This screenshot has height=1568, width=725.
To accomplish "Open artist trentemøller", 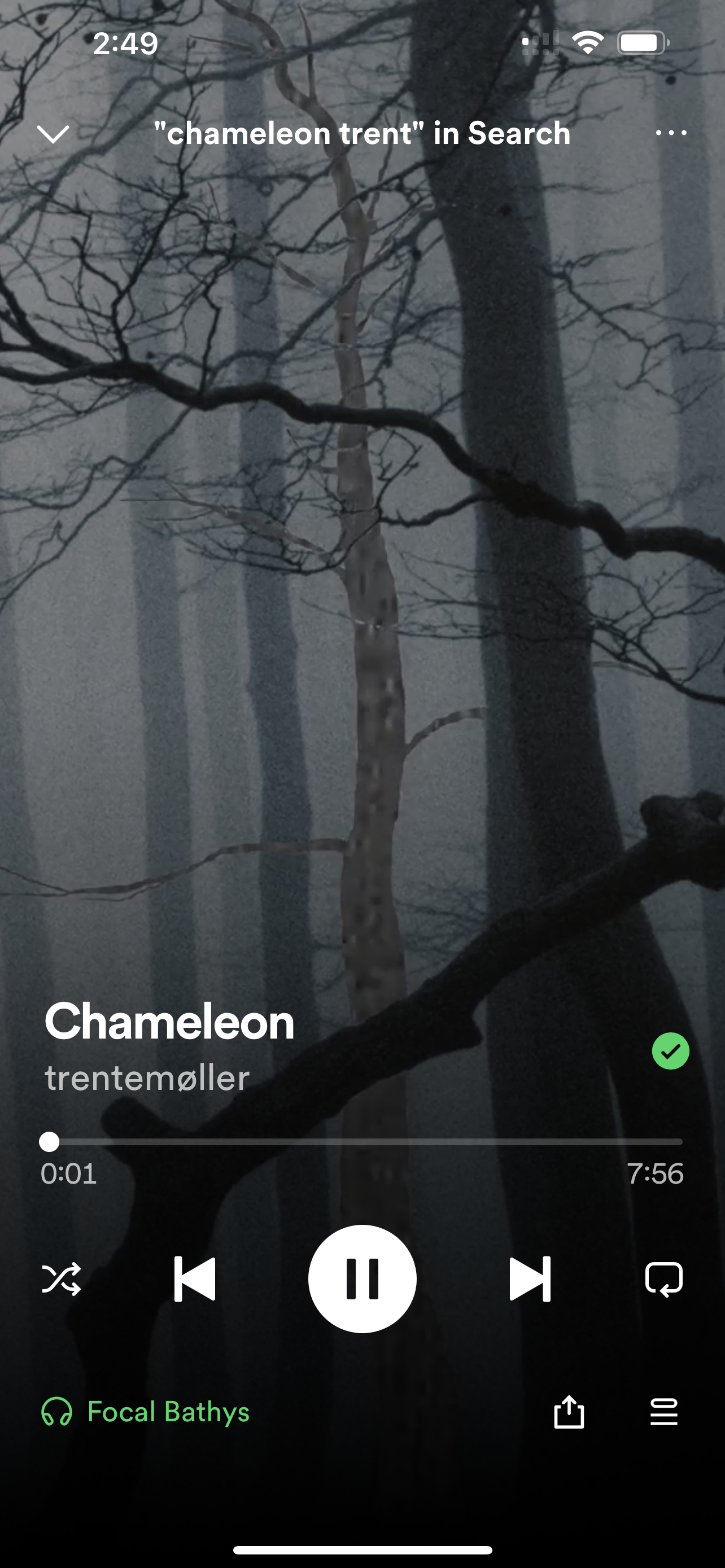I will 147,1078.
